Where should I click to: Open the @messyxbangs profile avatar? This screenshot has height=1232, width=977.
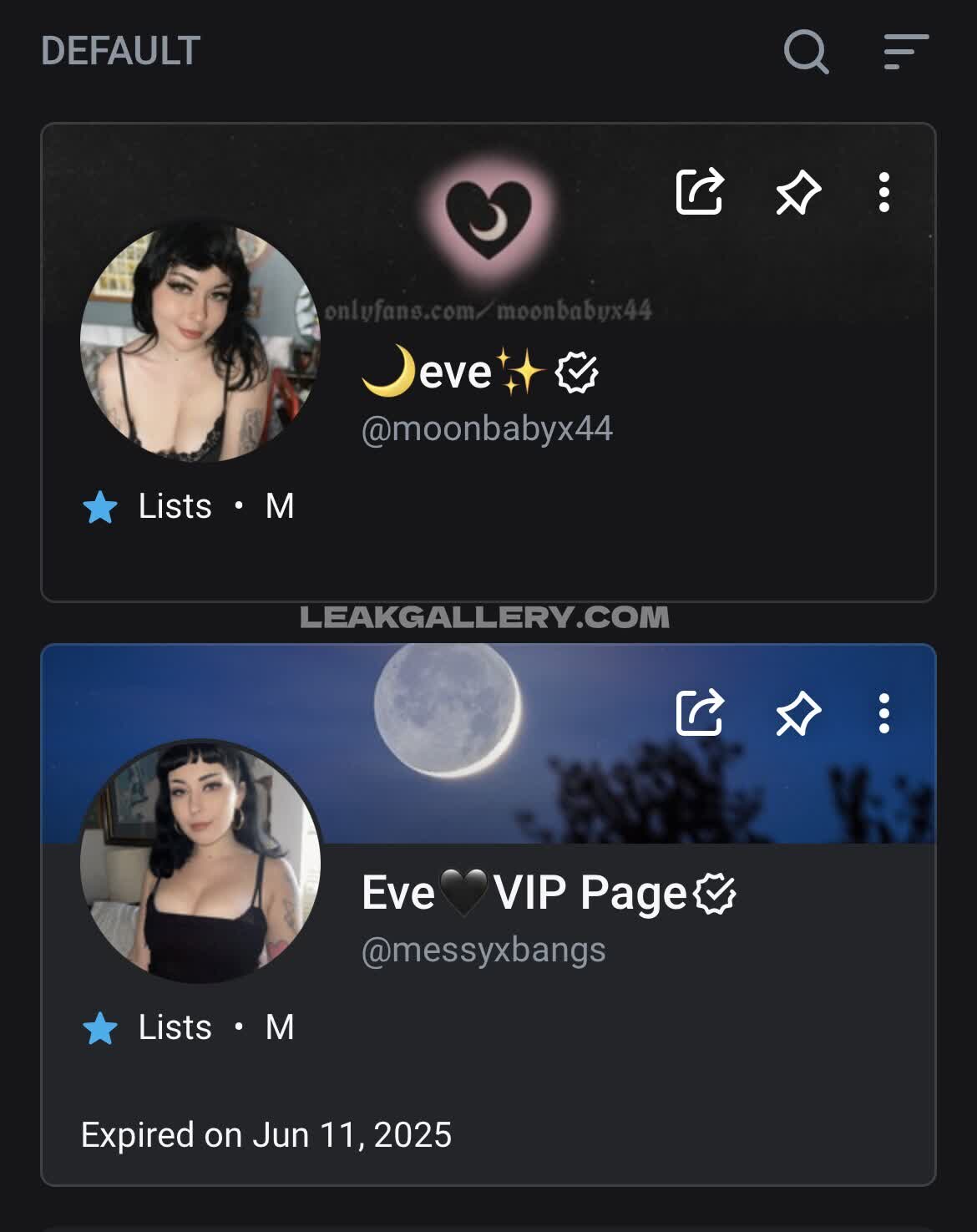(x=200, y=861)
